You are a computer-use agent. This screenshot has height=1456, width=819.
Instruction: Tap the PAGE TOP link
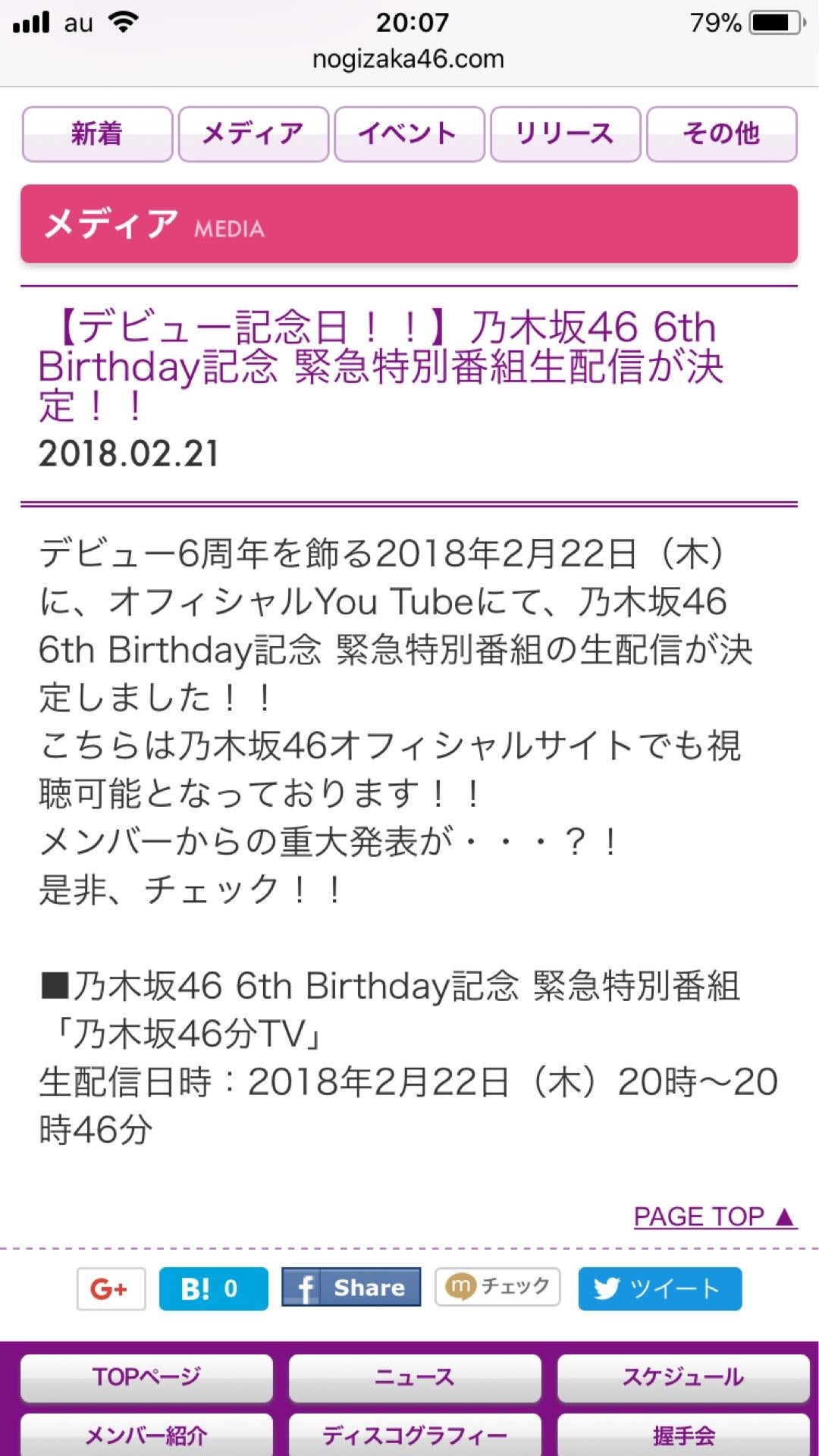(x=714, y=1216)
